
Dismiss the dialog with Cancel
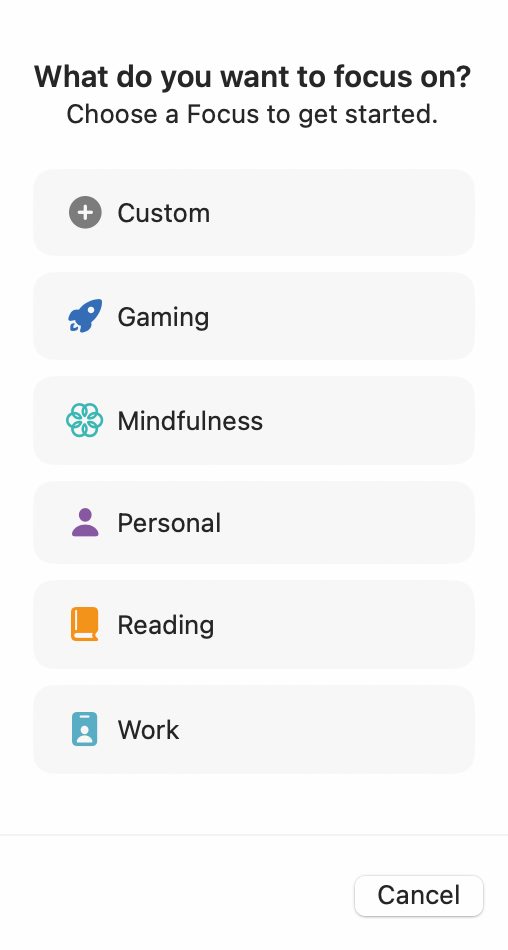tap(419, 895)
